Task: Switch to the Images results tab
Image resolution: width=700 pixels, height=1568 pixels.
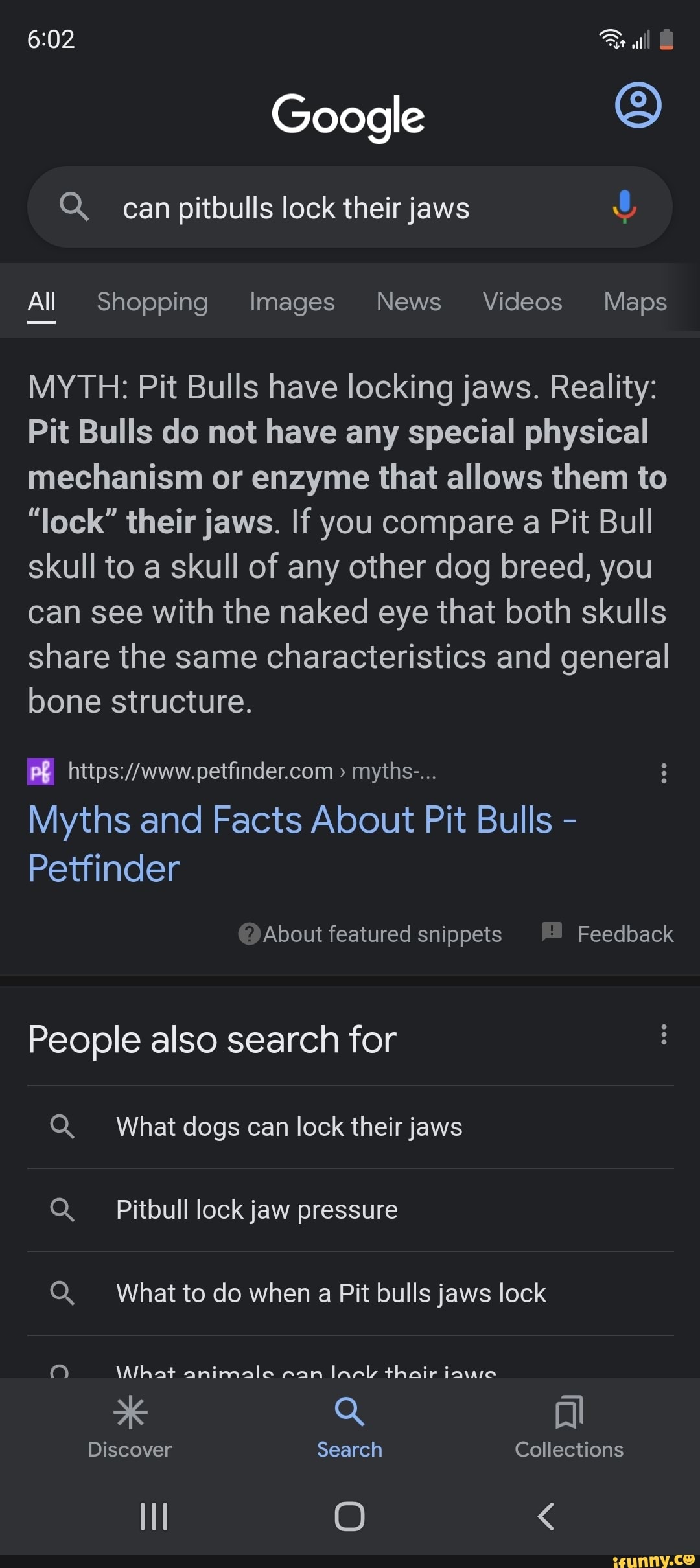Action: point(292,302)
